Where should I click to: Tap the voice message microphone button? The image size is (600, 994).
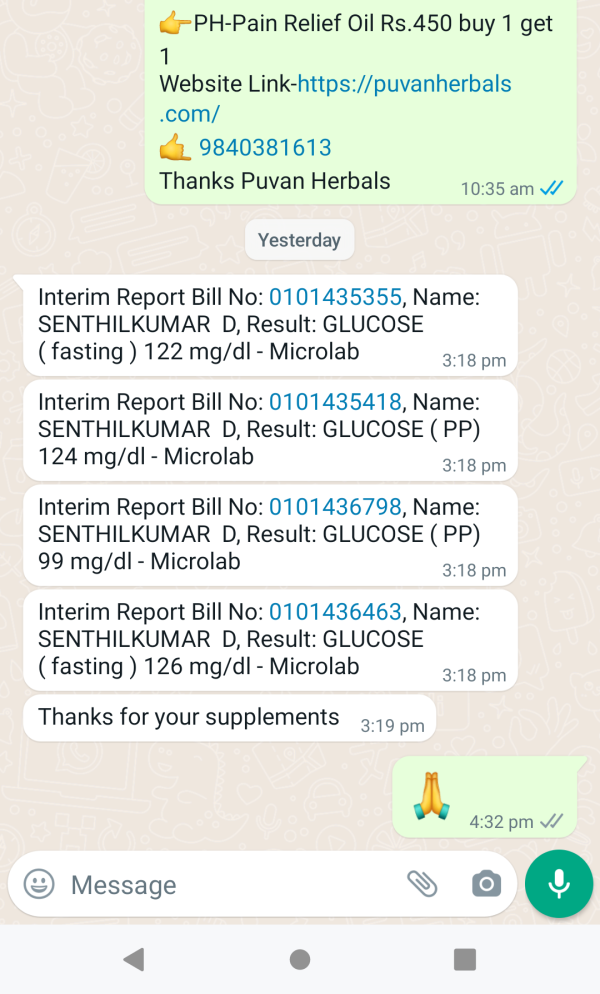click(559, 884)
